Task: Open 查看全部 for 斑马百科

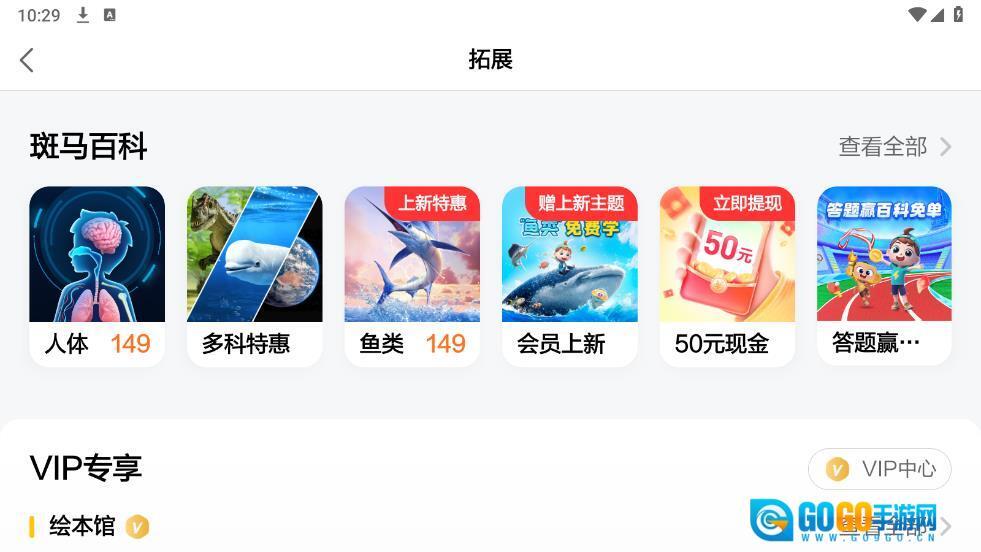Action: click(x=895, y=146)
